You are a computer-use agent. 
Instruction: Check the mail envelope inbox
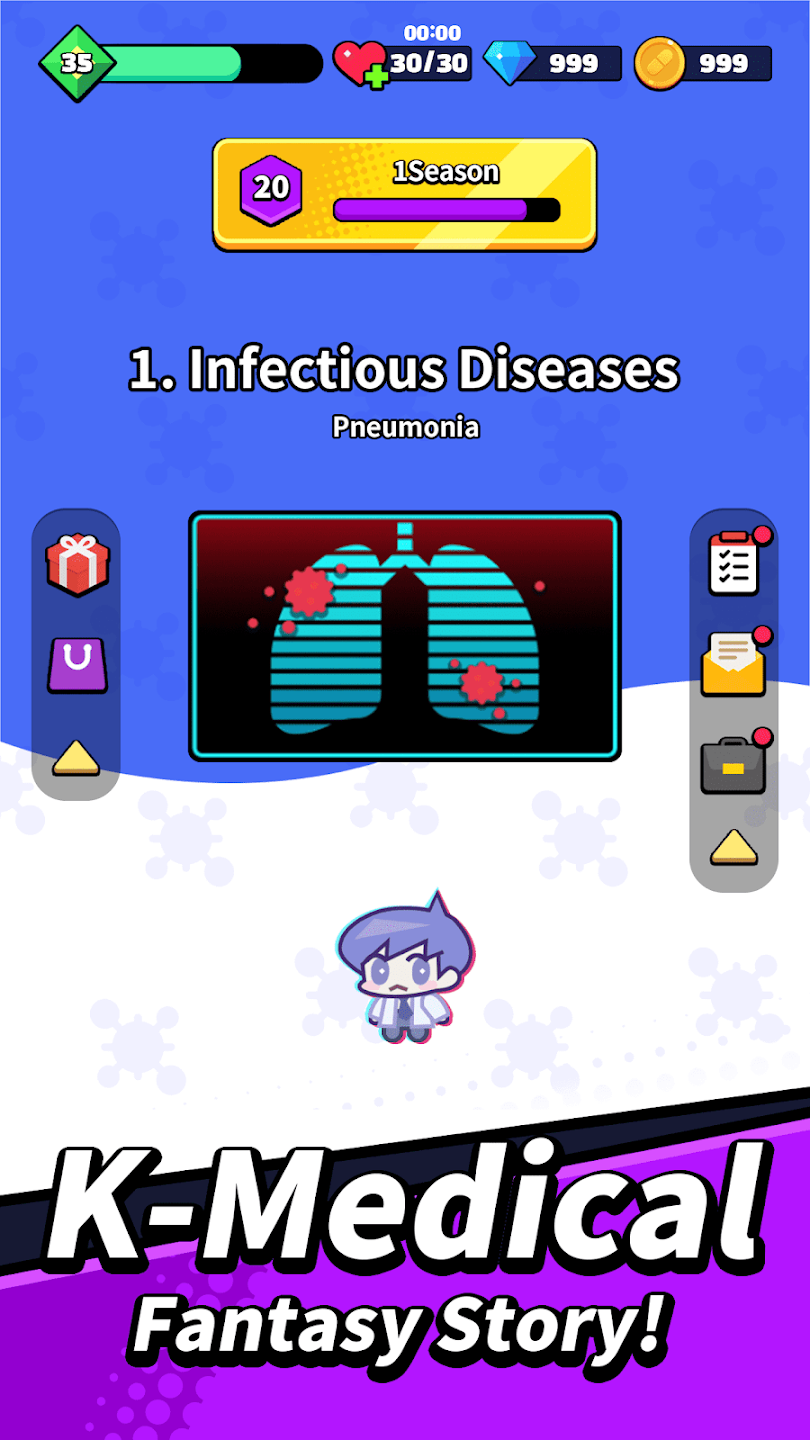pos(734,664)
